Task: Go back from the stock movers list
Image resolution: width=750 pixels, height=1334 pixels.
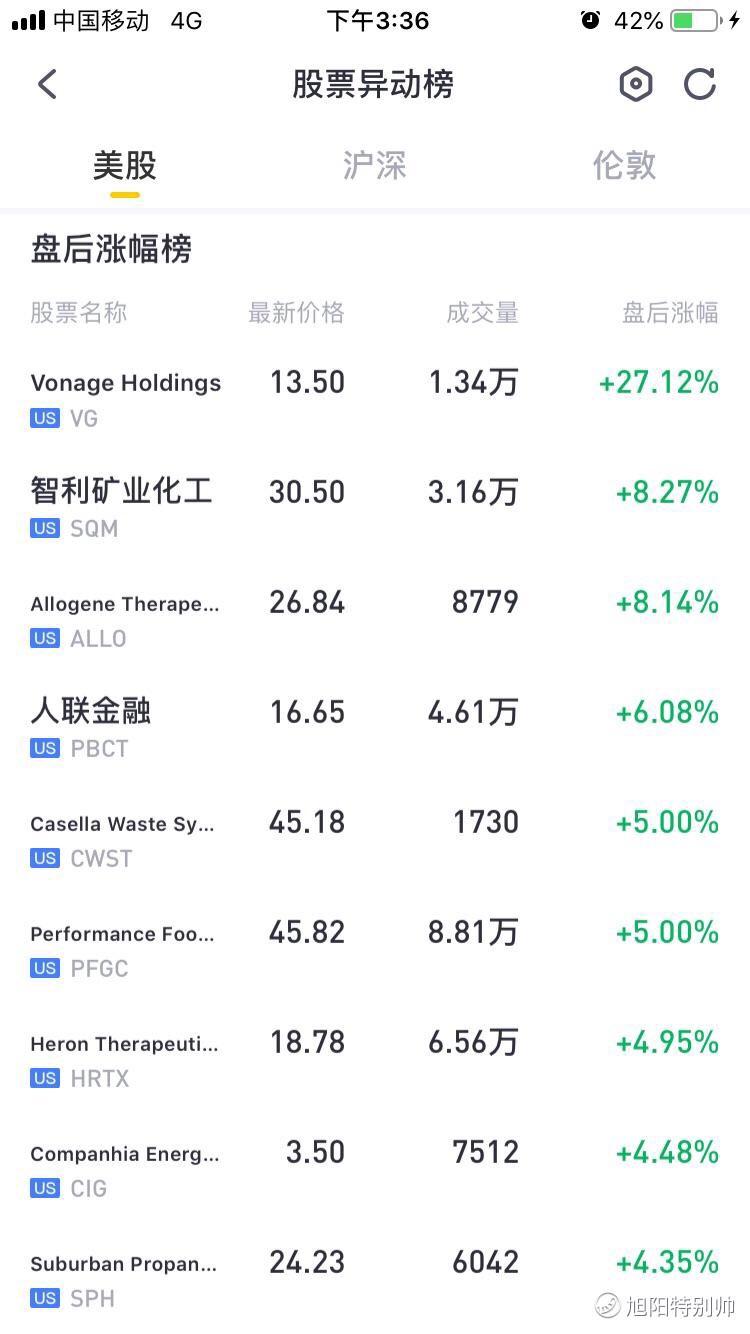Action: point(47,85)
